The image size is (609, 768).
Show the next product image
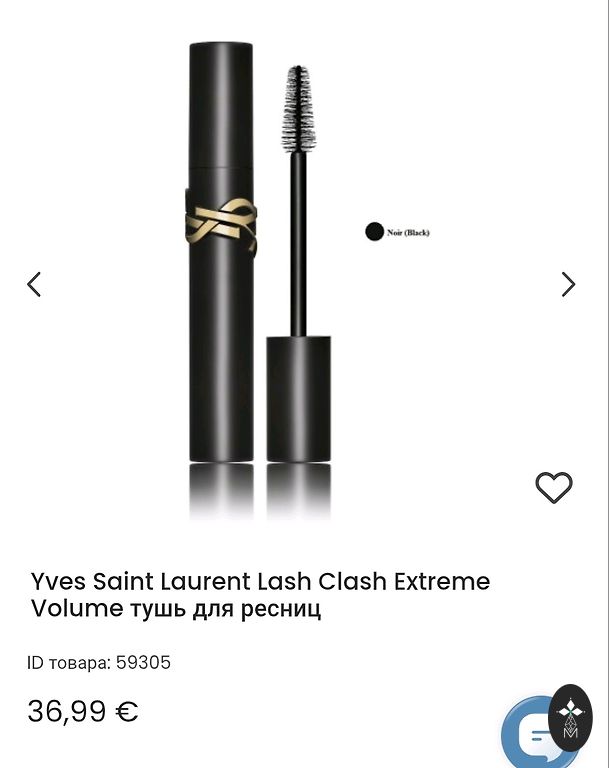pos(568,285)
